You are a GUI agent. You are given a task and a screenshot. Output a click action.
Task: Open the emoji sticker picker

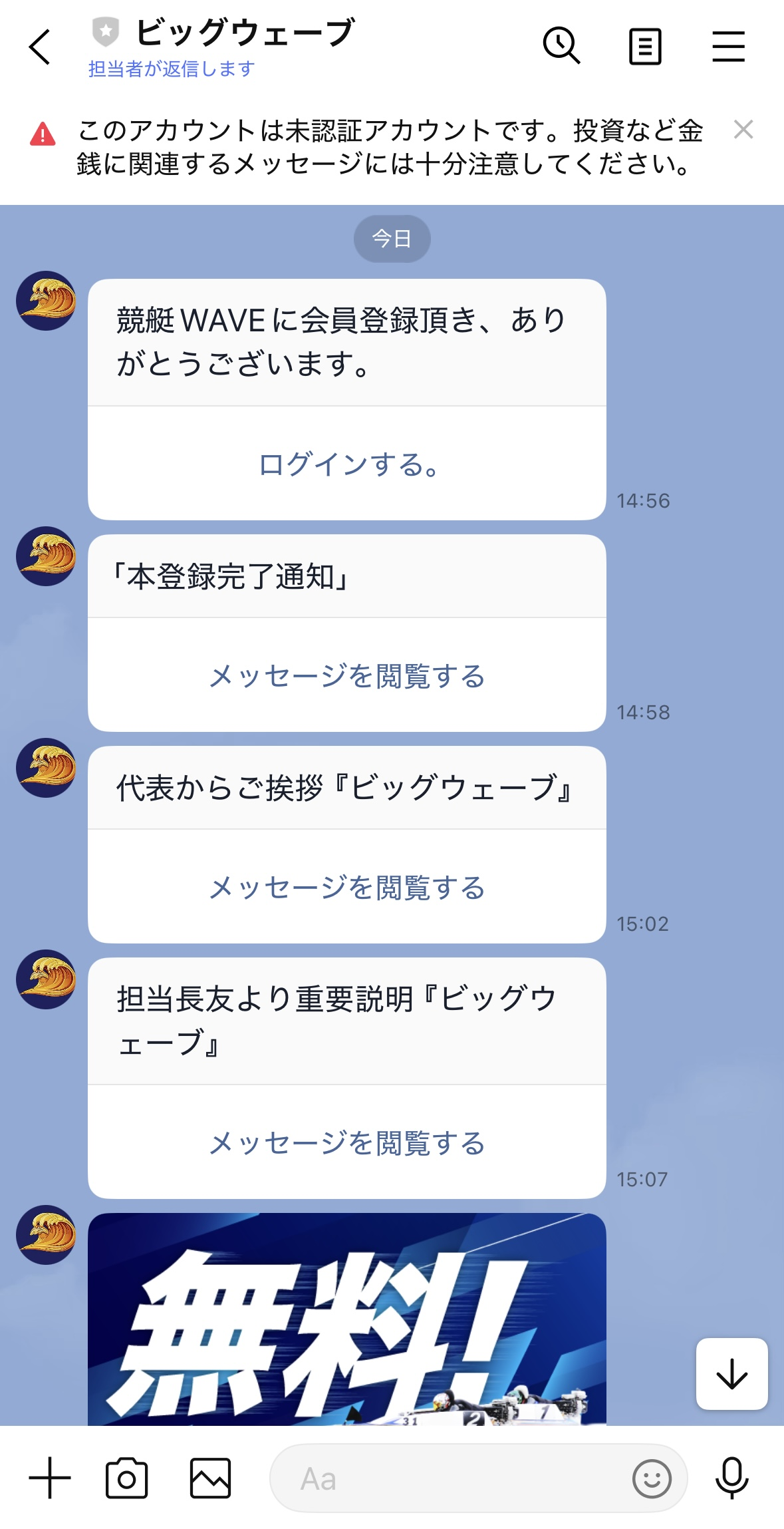652,1479
